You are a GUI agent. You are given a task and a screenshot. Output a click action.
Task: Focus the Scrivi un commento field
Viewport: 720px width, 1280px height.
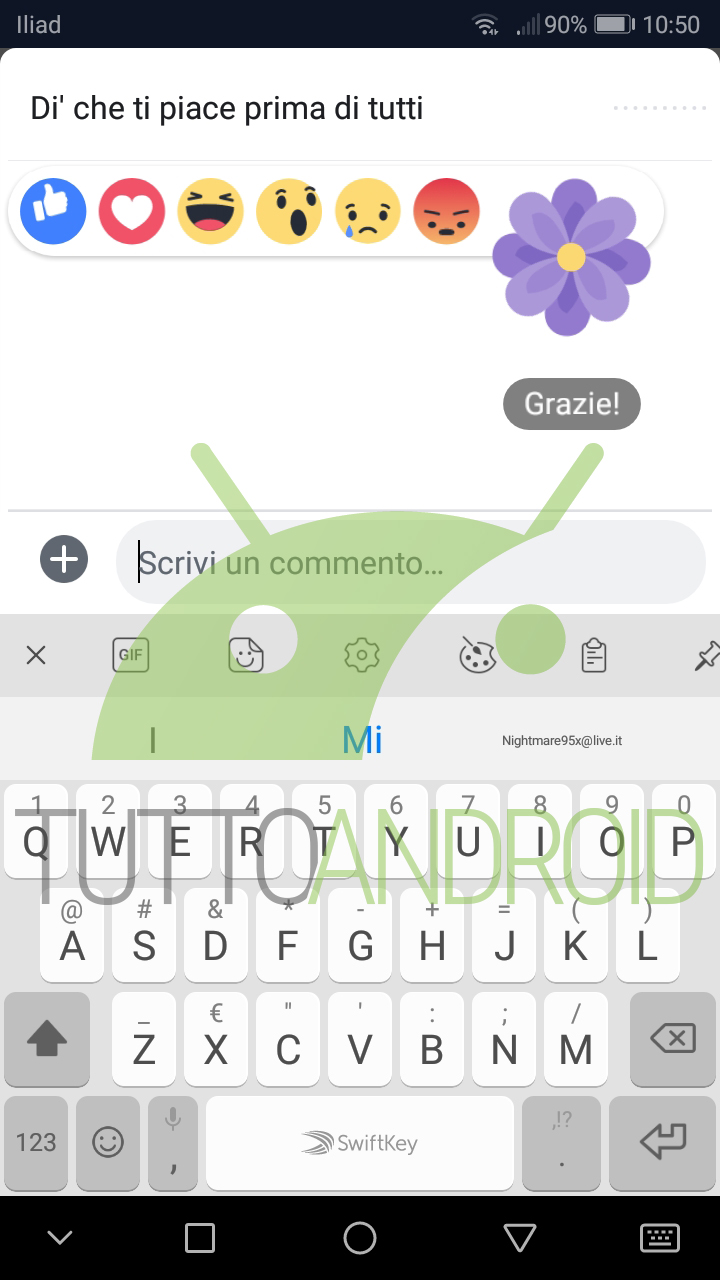click(410, 563)
